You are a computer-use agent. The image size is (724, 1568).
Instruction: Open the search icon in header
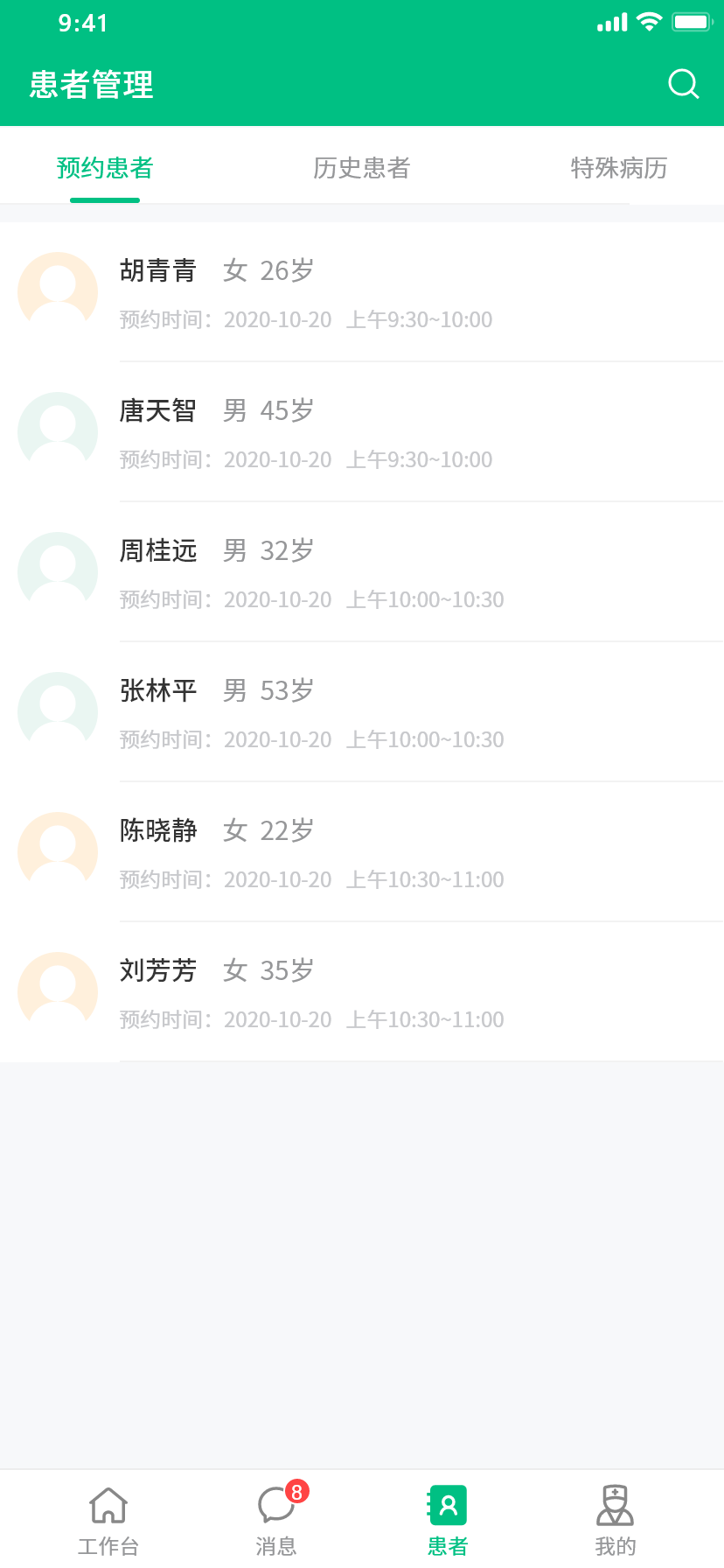click(683, 85)
